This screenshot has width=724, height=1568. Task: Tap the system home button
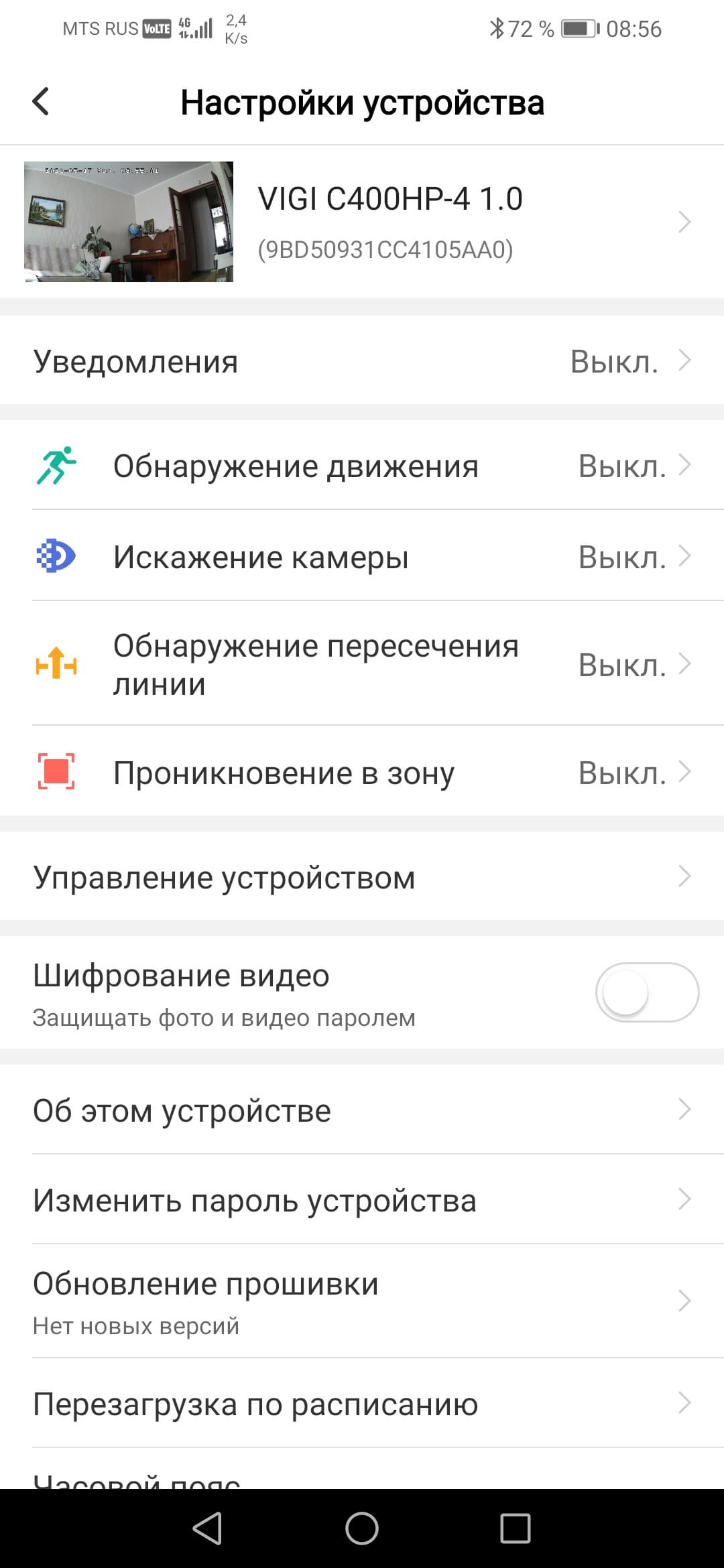(x=362, y=1528)
